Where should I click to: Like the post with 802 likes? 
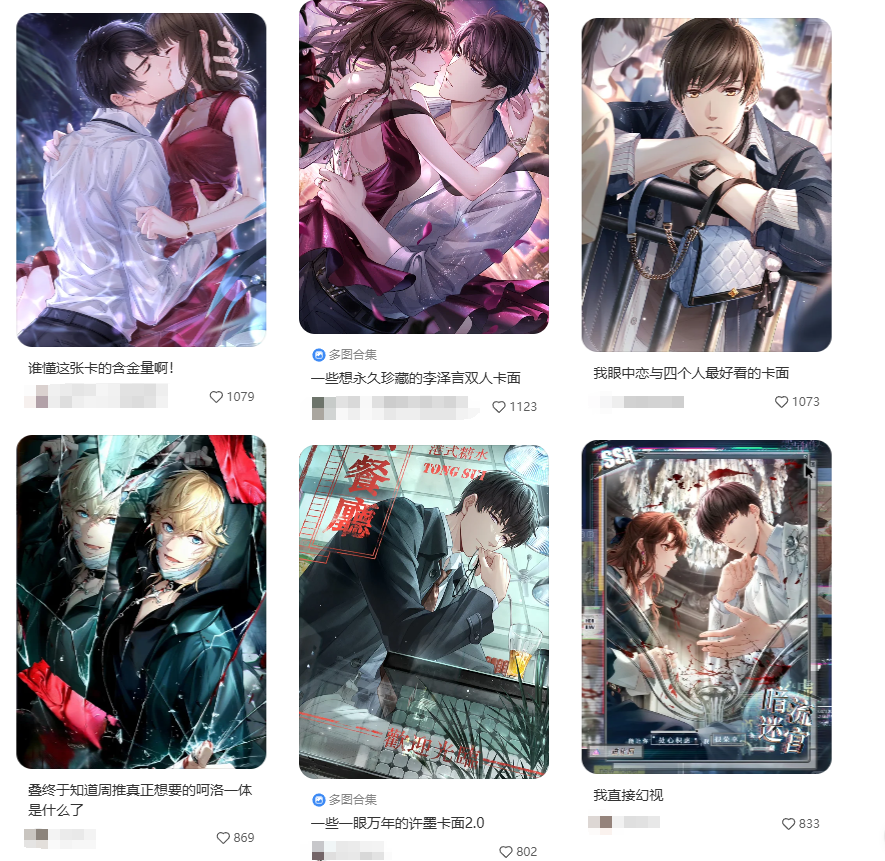tap(506, 852)
